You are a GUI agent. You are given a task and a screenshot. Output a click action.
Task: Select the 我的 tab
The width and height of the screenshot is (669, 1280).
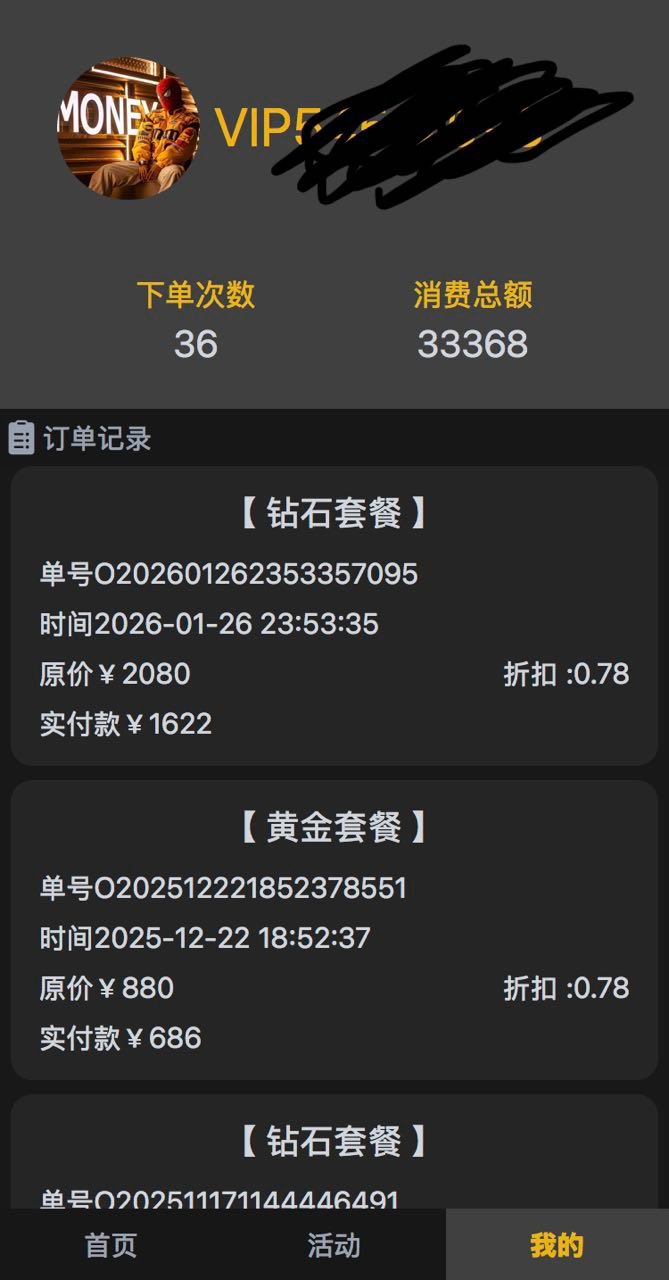(x=557, y=1245)
